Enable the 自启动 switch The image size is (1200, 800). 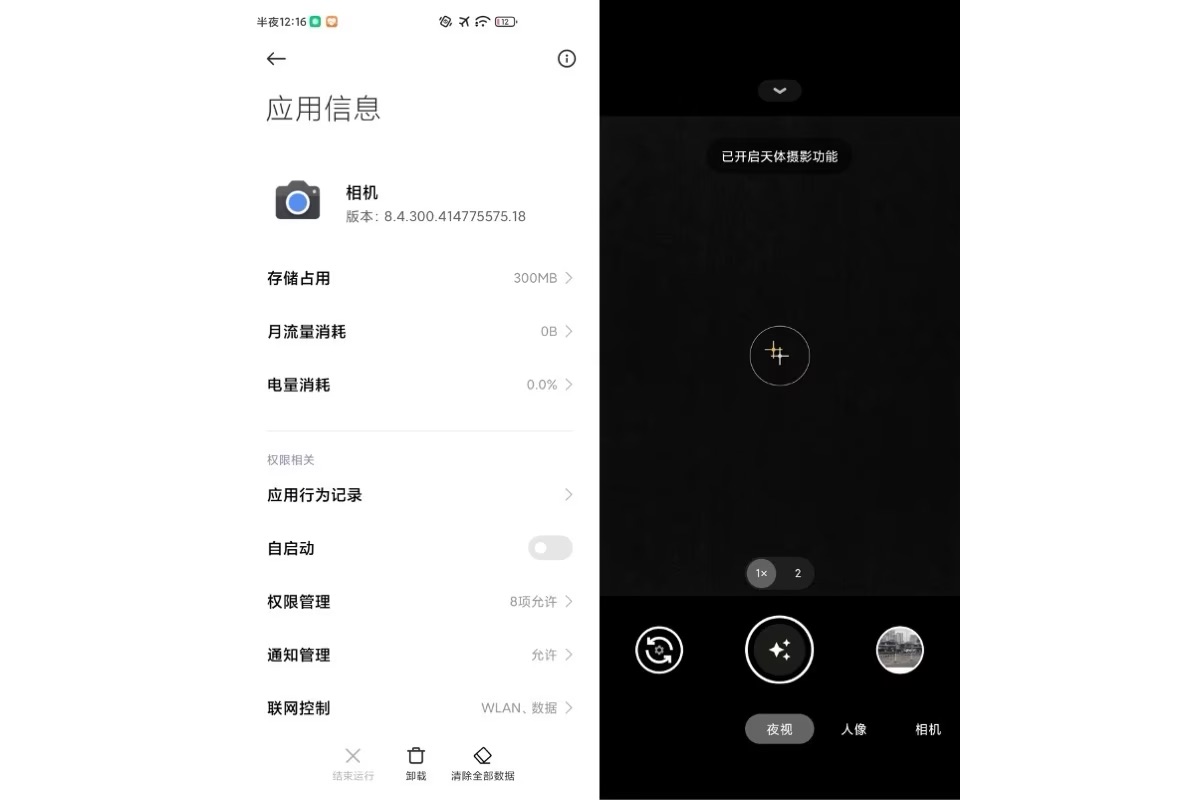click(550, 548)
